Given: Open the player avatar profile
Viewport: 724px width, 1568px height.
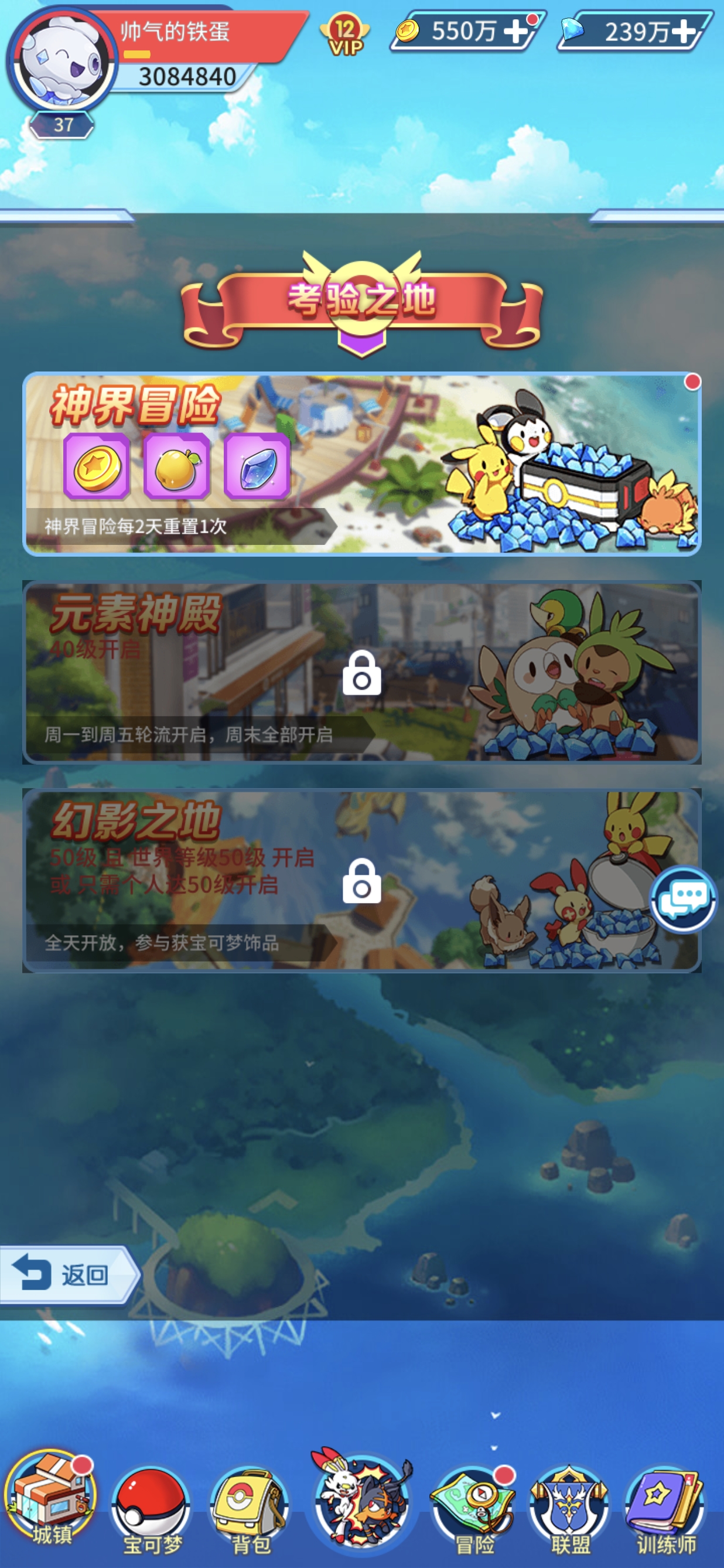Looking at the screenshot, I should point(62,61).
